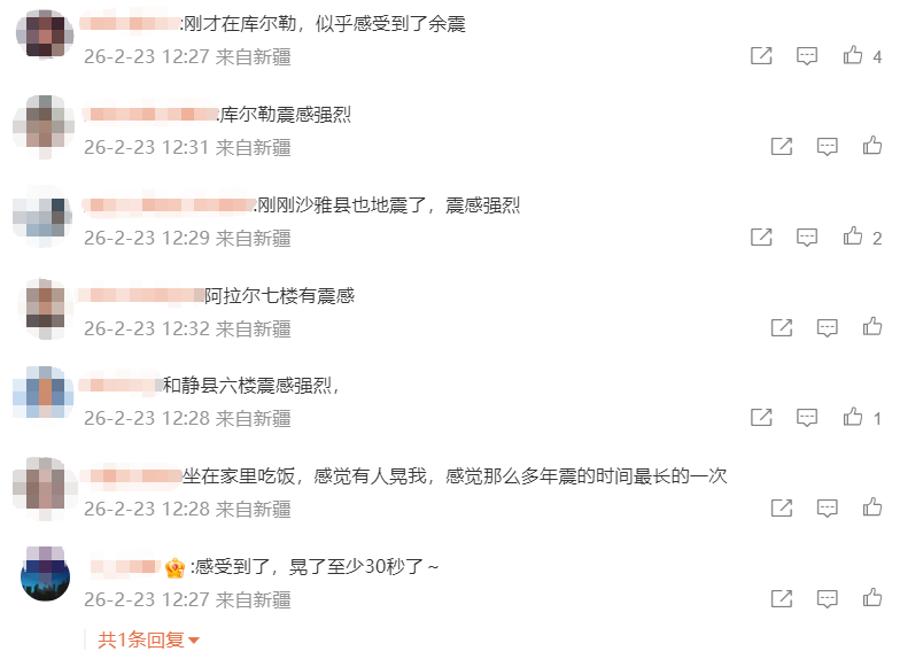The image size is (900, 659).
Task: Share the 沙雅县也地震了 comment
Action: click(x=761, y=237)
